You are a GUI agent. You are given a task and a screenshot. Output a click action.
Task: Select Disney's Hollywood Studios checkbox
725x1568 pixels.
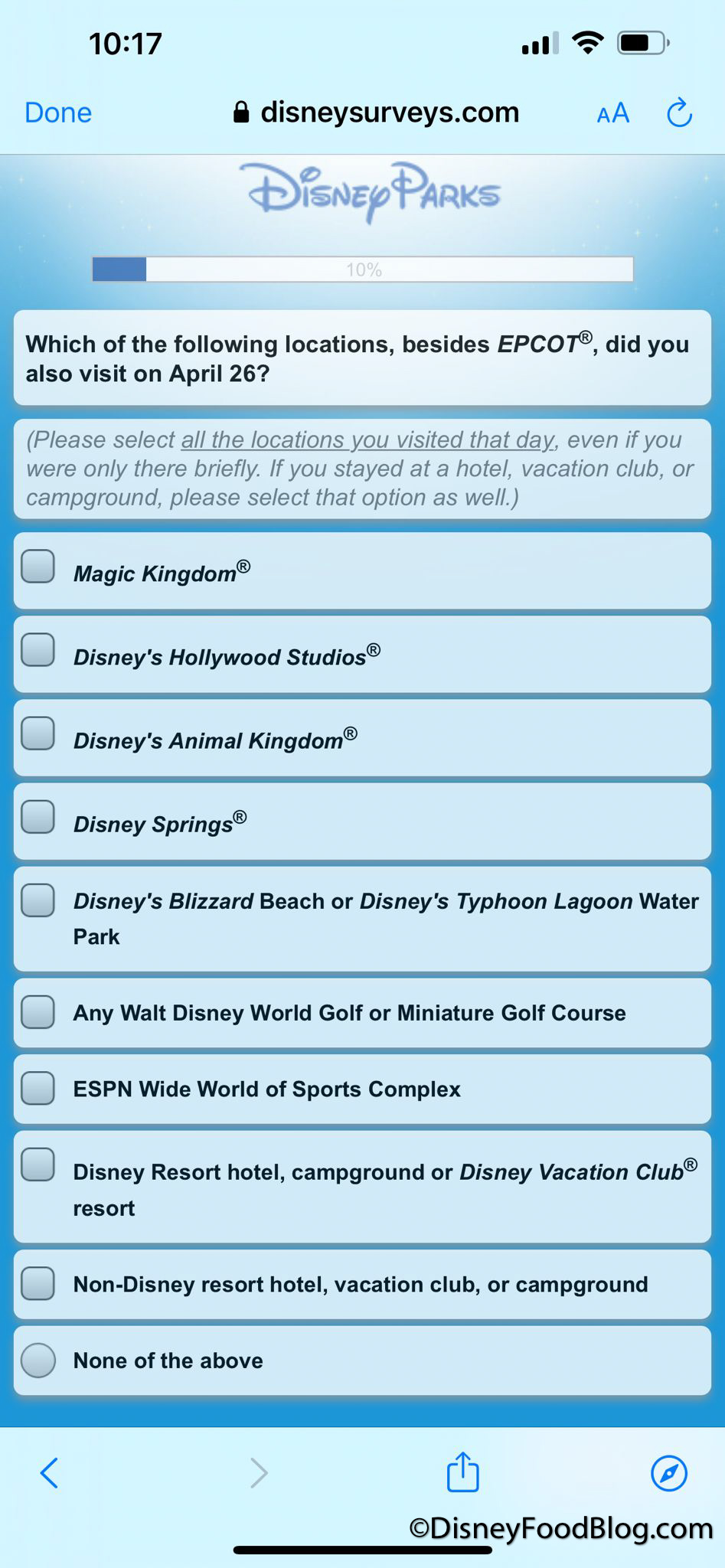tap(38, 651)
